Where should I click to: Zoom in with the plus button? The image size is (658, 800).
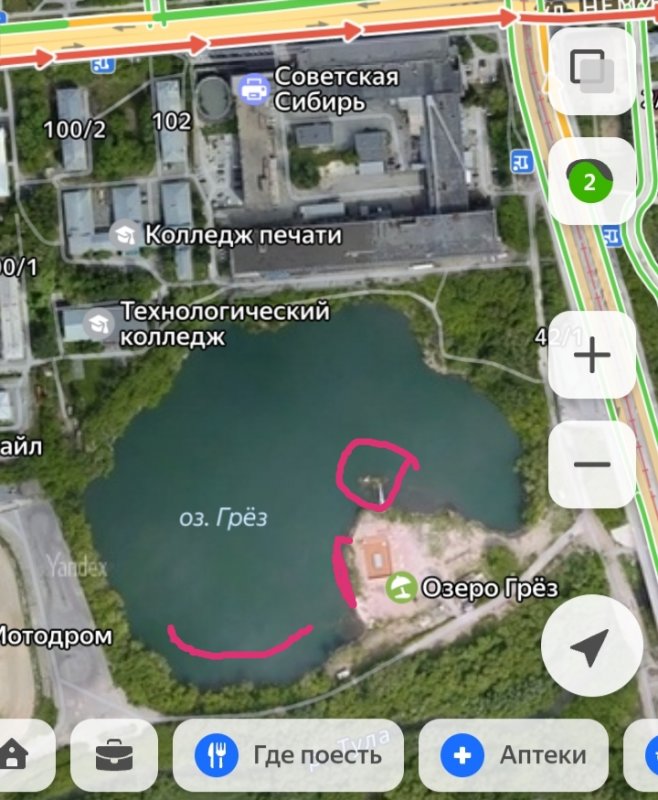[592, 355]
